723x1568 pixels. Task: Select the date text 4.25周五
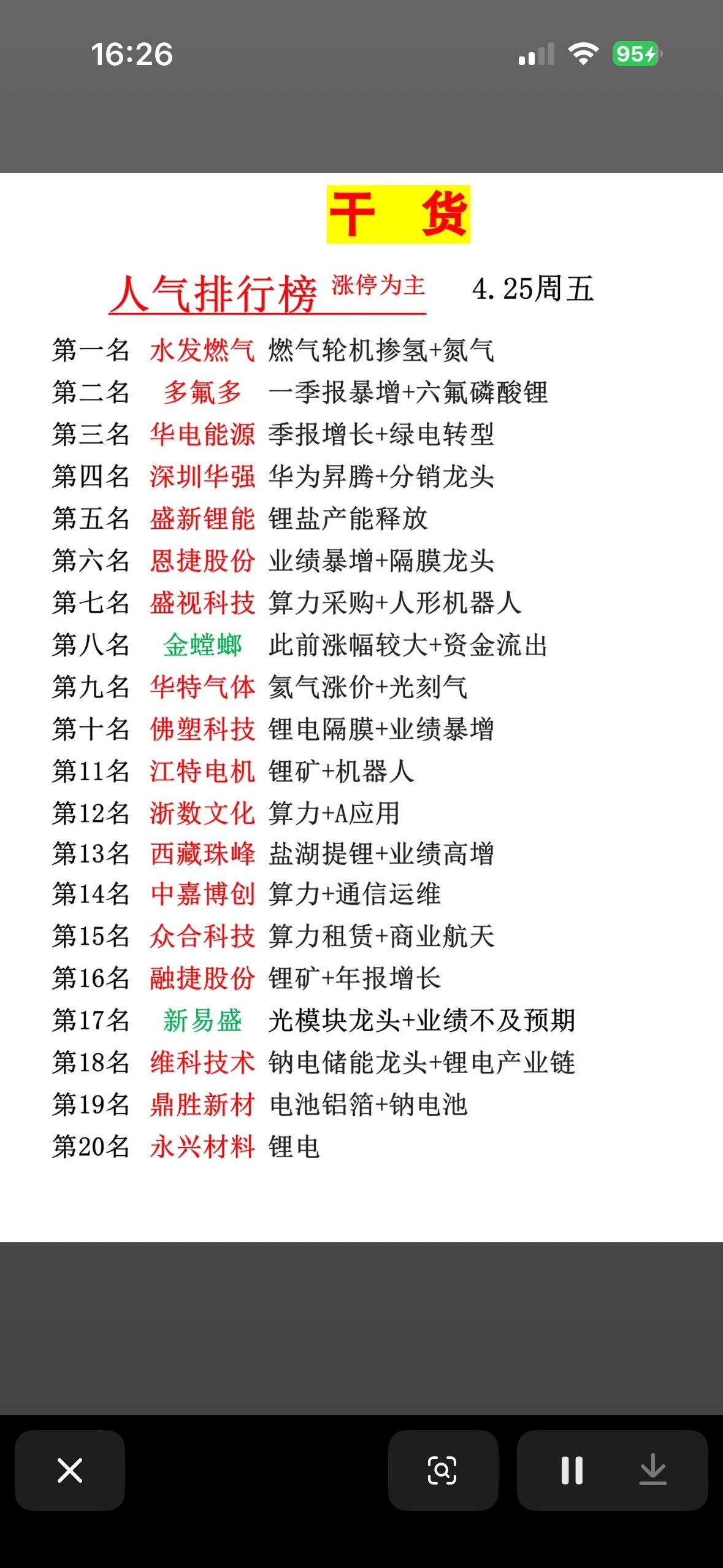[x=535, y=292]
